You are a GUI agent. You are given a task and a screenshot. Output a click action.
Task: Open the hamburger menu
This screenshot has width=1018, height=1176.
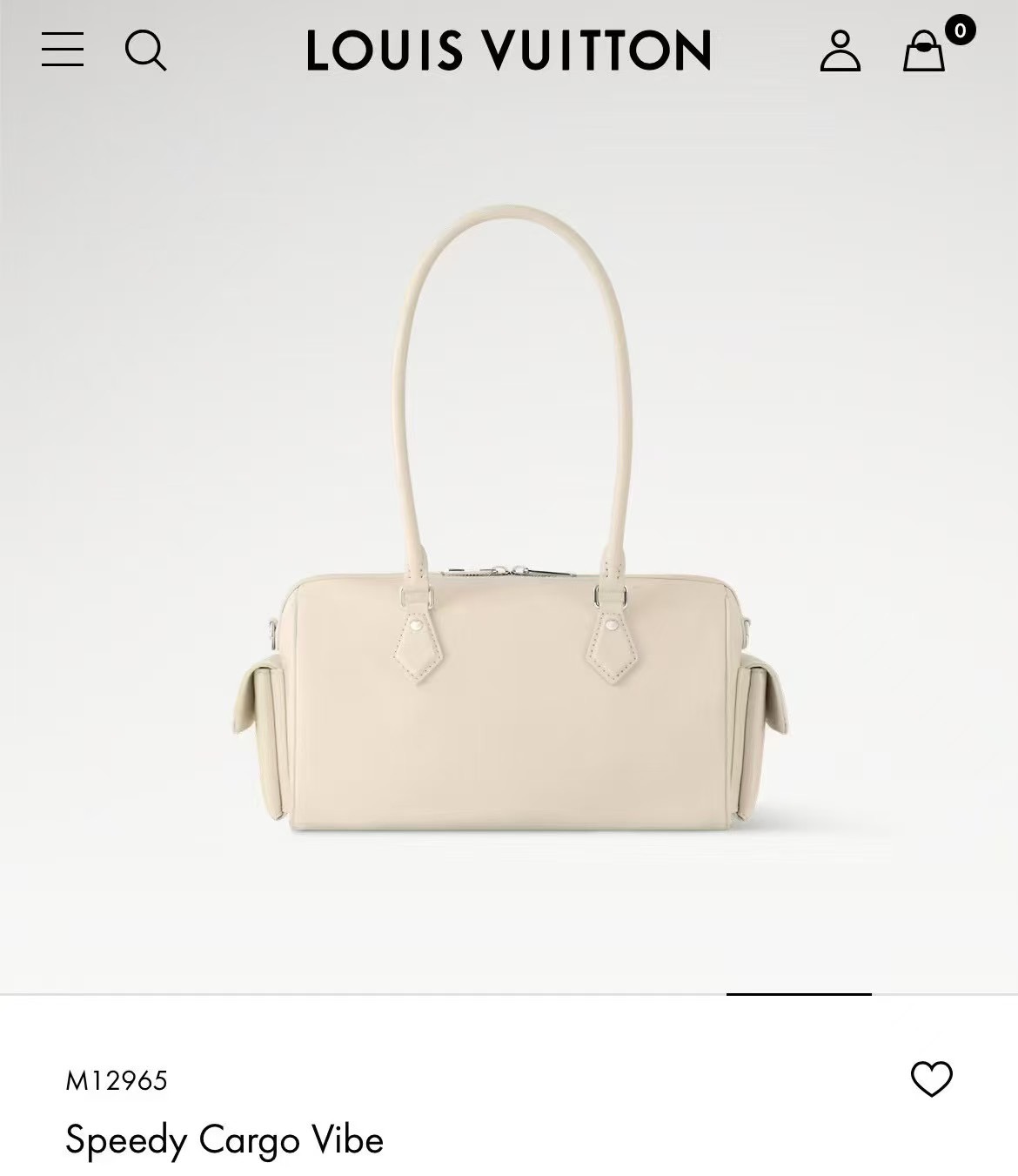point(63,50)
